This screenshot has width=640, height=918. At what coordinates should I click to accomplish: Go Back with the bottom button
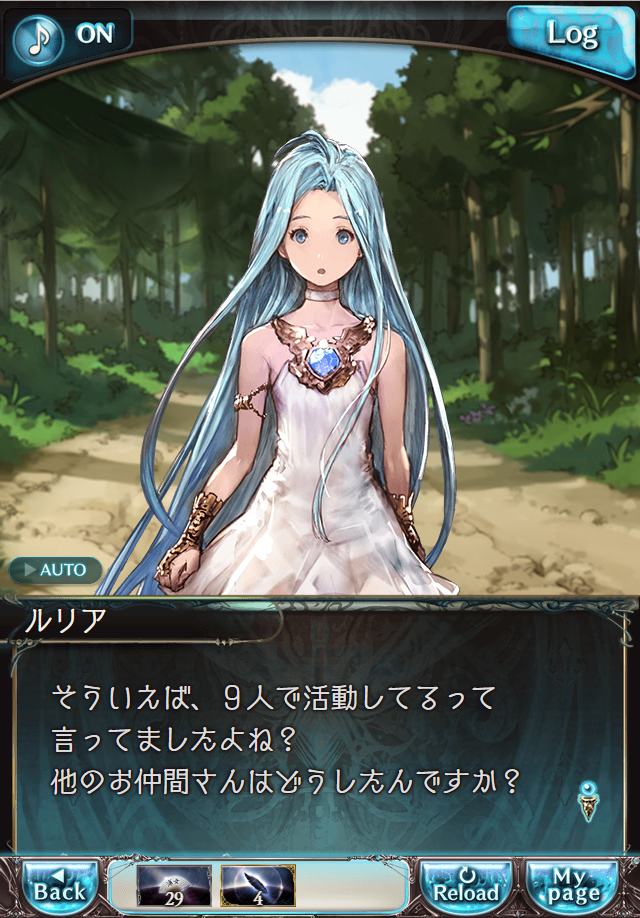pyautogui.click(x=60, y=885)
